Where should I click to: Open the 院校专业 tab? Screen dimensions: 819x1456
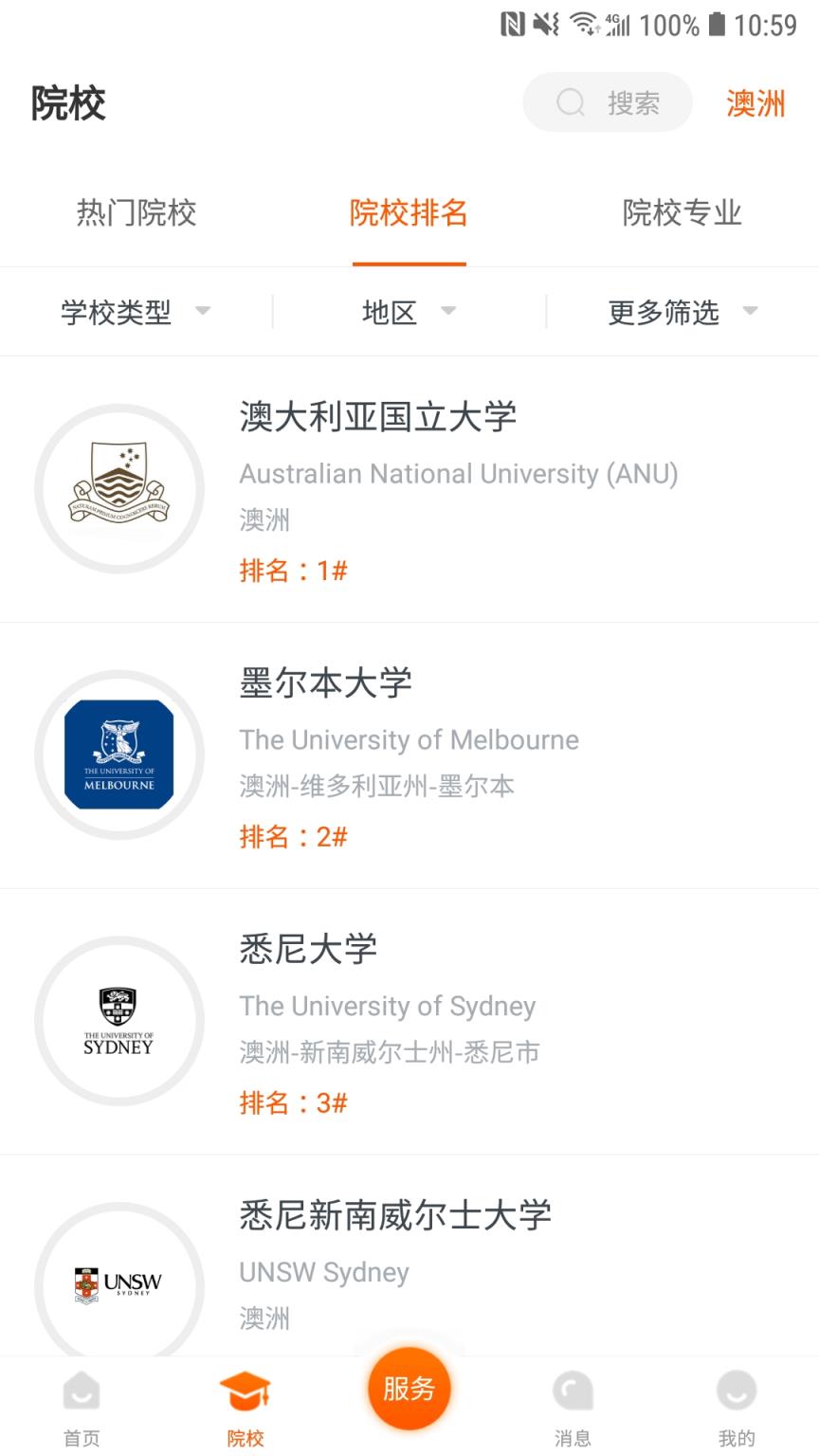pyautogui.click(x=682, y=214)
